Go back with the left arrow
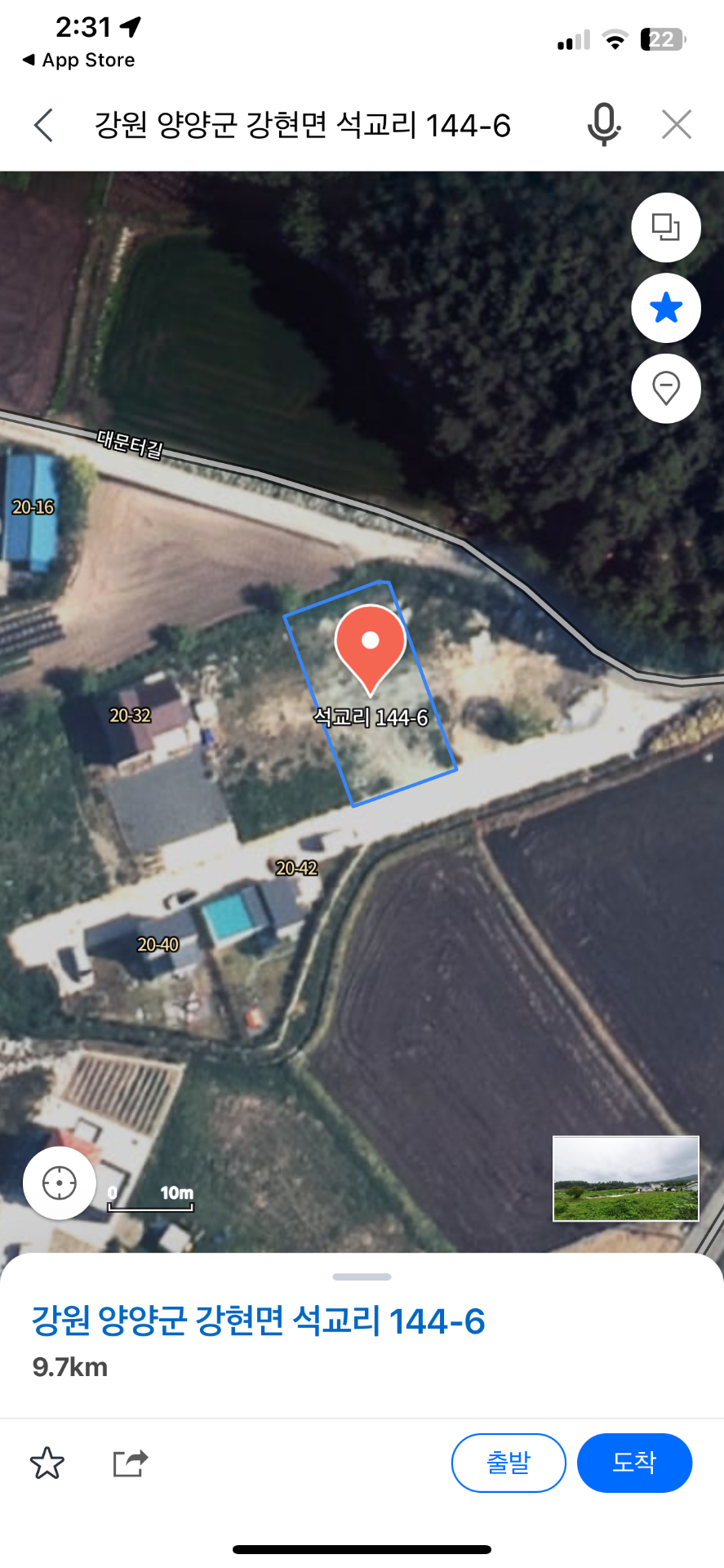Viewport: 724px width, 1568px height. point(44,125)
